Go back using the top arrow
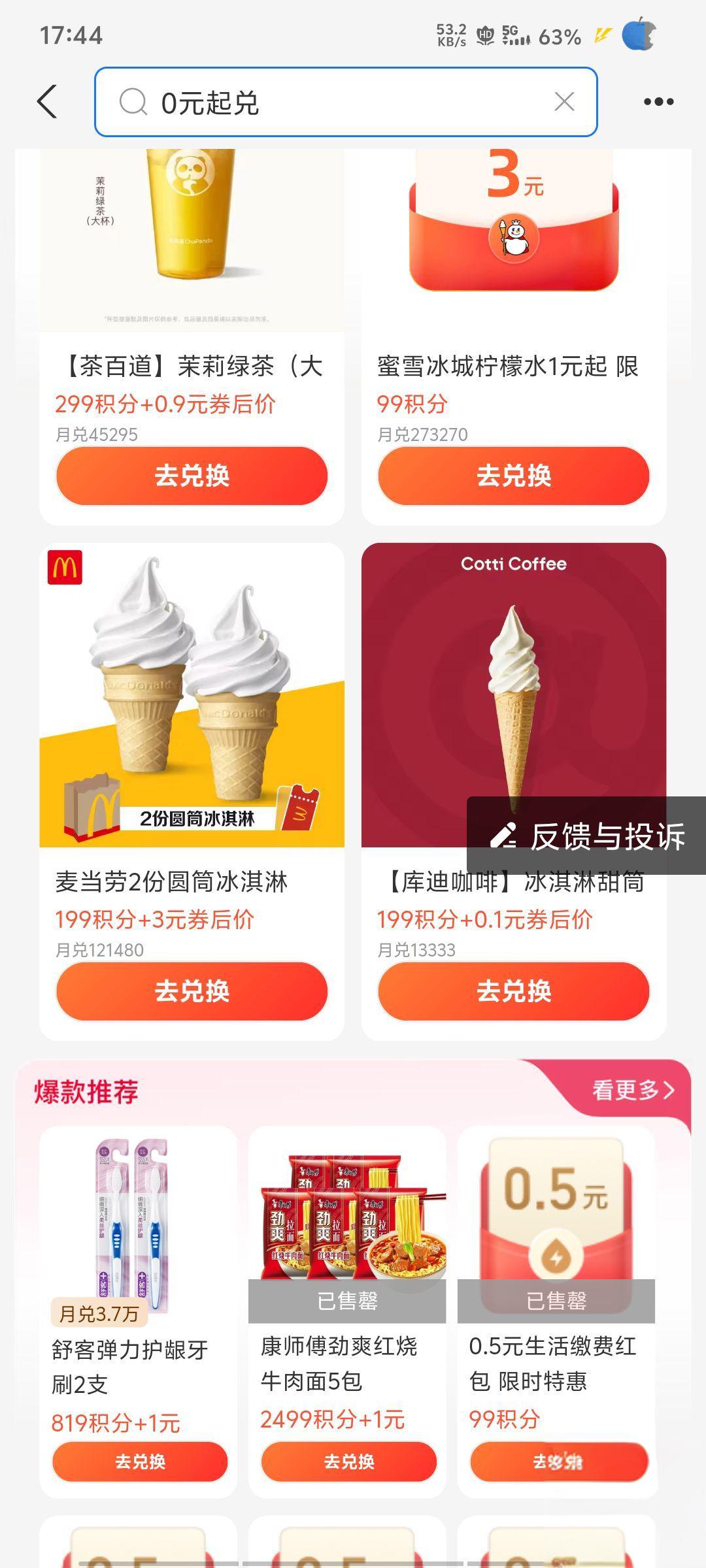This screenshot has width=706, height=1568. 47,102
